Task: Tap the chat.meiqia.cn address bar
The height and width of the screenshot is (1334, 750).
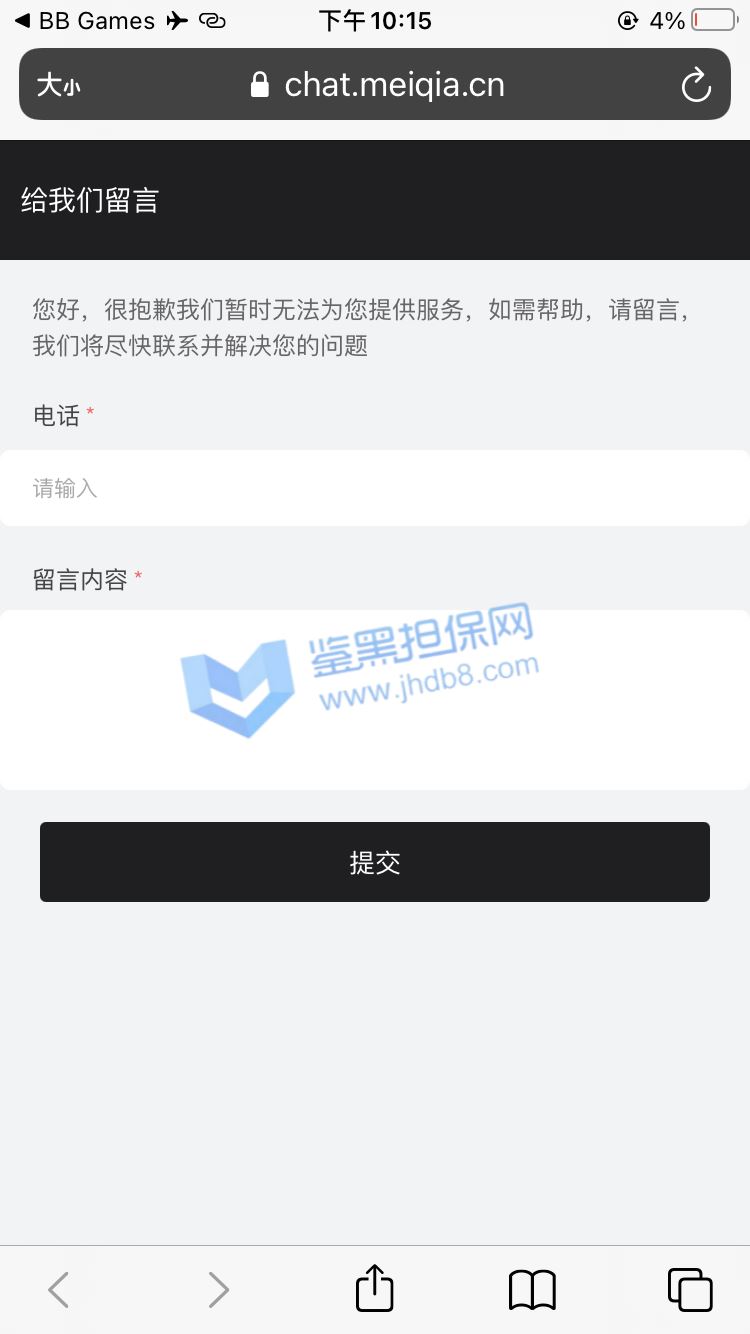Action: (x=378, y=85)
